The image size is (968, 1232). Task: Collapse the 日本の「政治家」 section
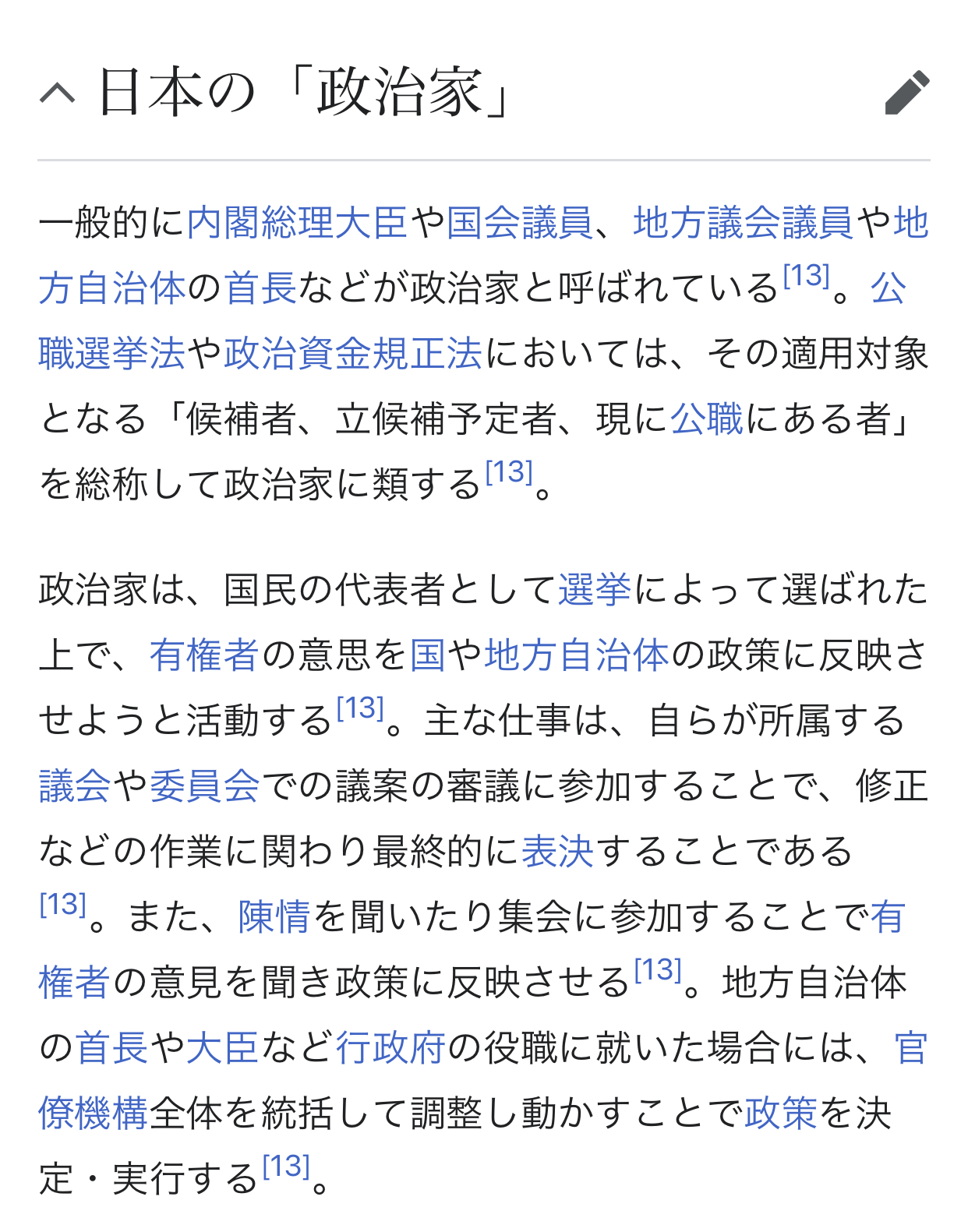58,94
